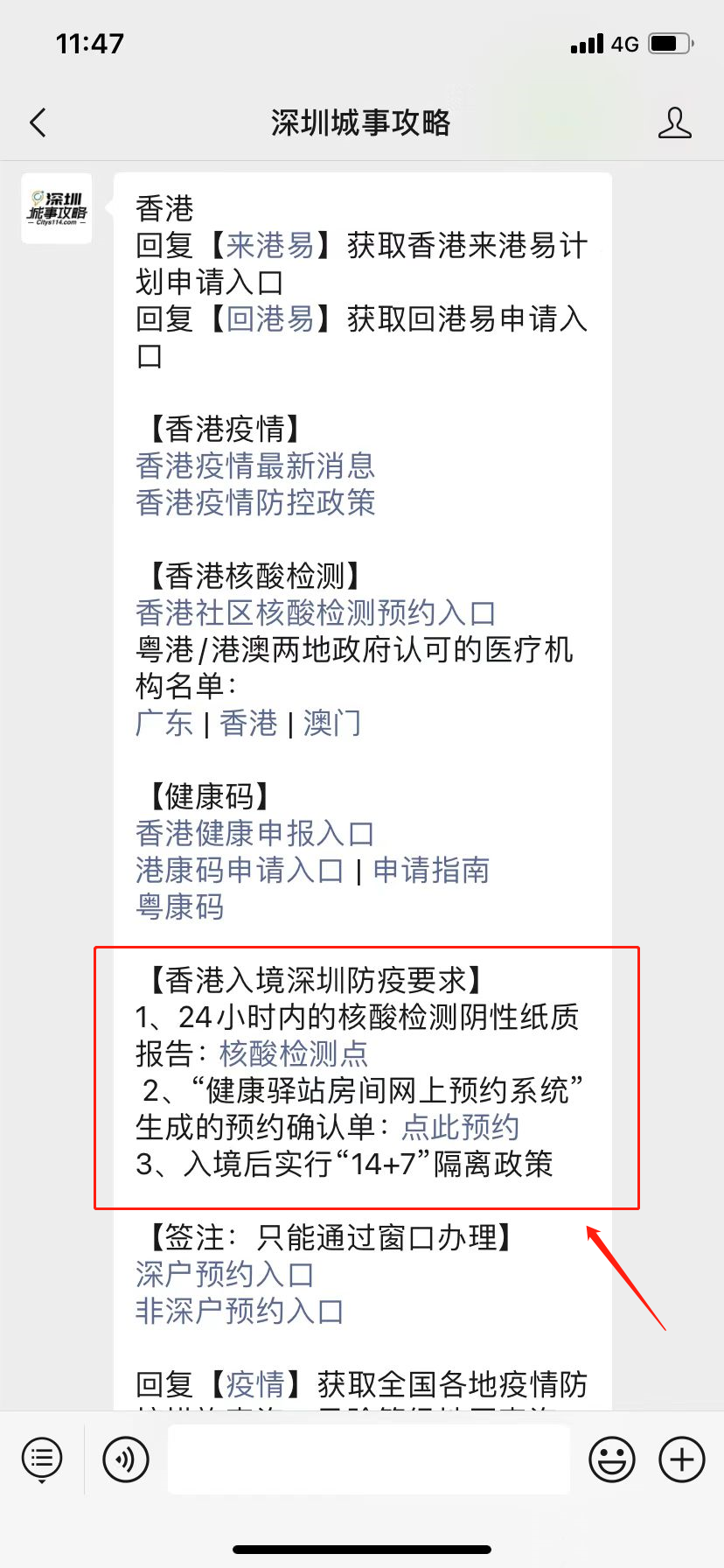Open 非深户预约入口 link
Image resolution: width=724 pixels, height=1568 pixels.
point(240,1311)
